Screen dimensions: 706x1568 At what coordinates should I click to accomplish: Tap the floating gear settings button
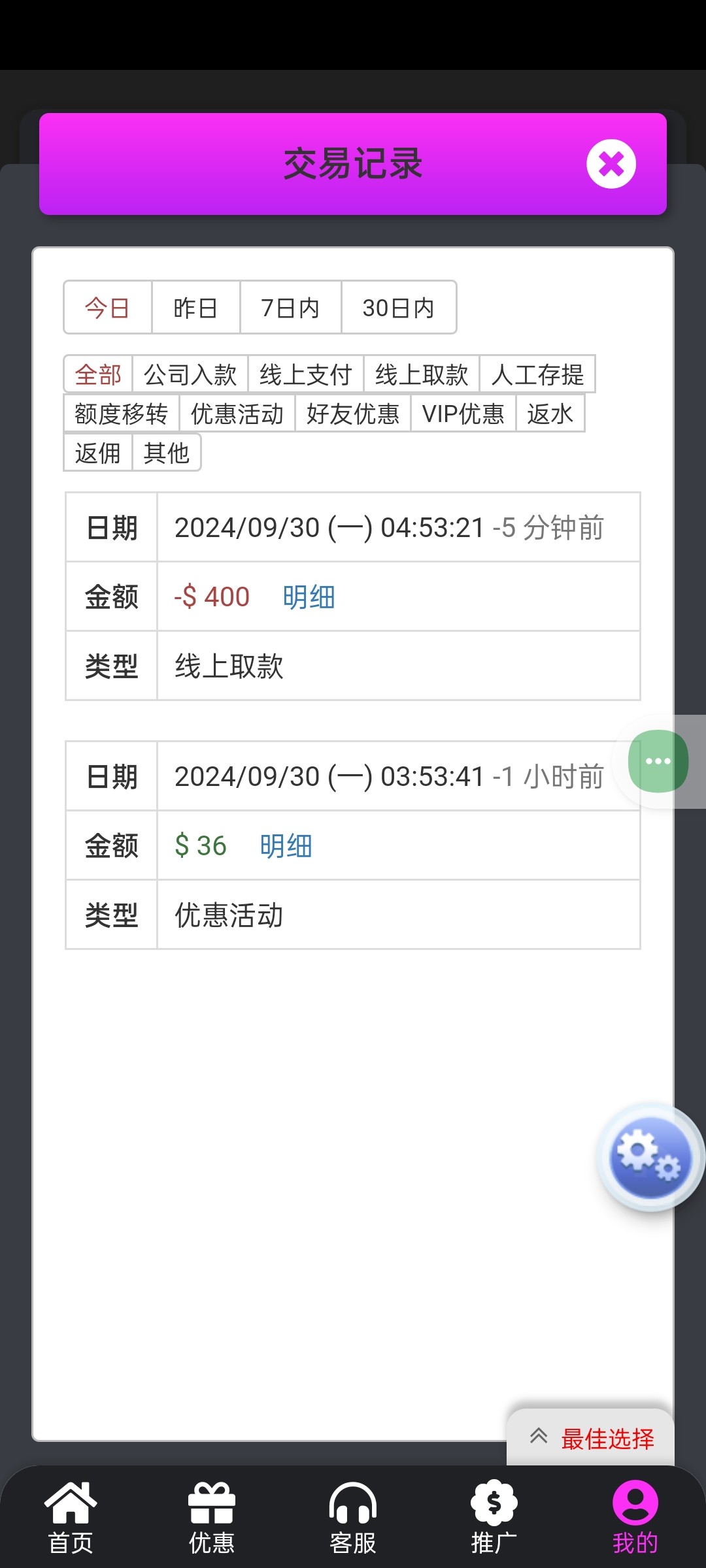(x=650, y=1157)
